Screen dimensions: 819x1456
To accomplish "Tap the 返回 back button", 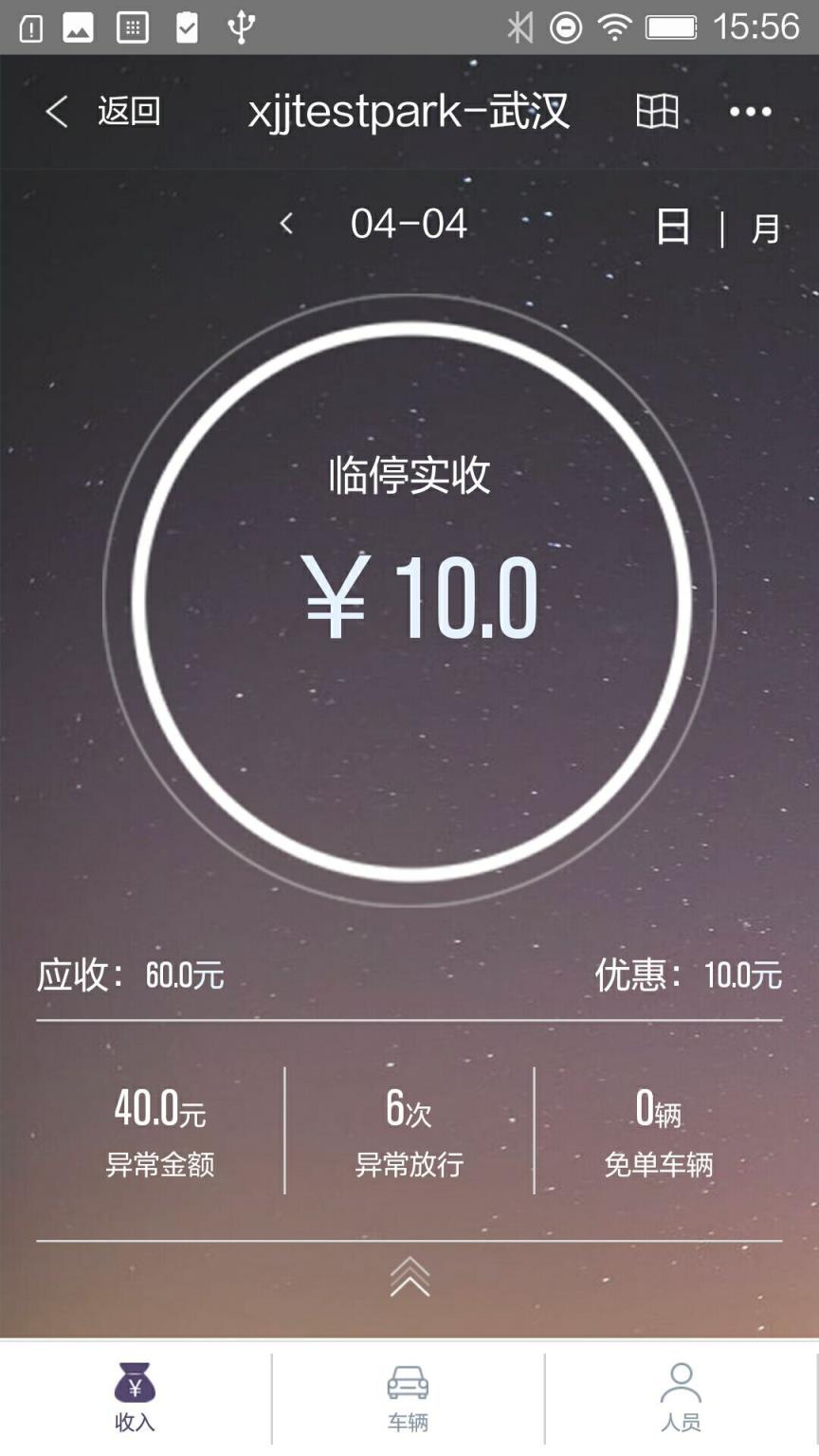I will click(x=130, y=111).
